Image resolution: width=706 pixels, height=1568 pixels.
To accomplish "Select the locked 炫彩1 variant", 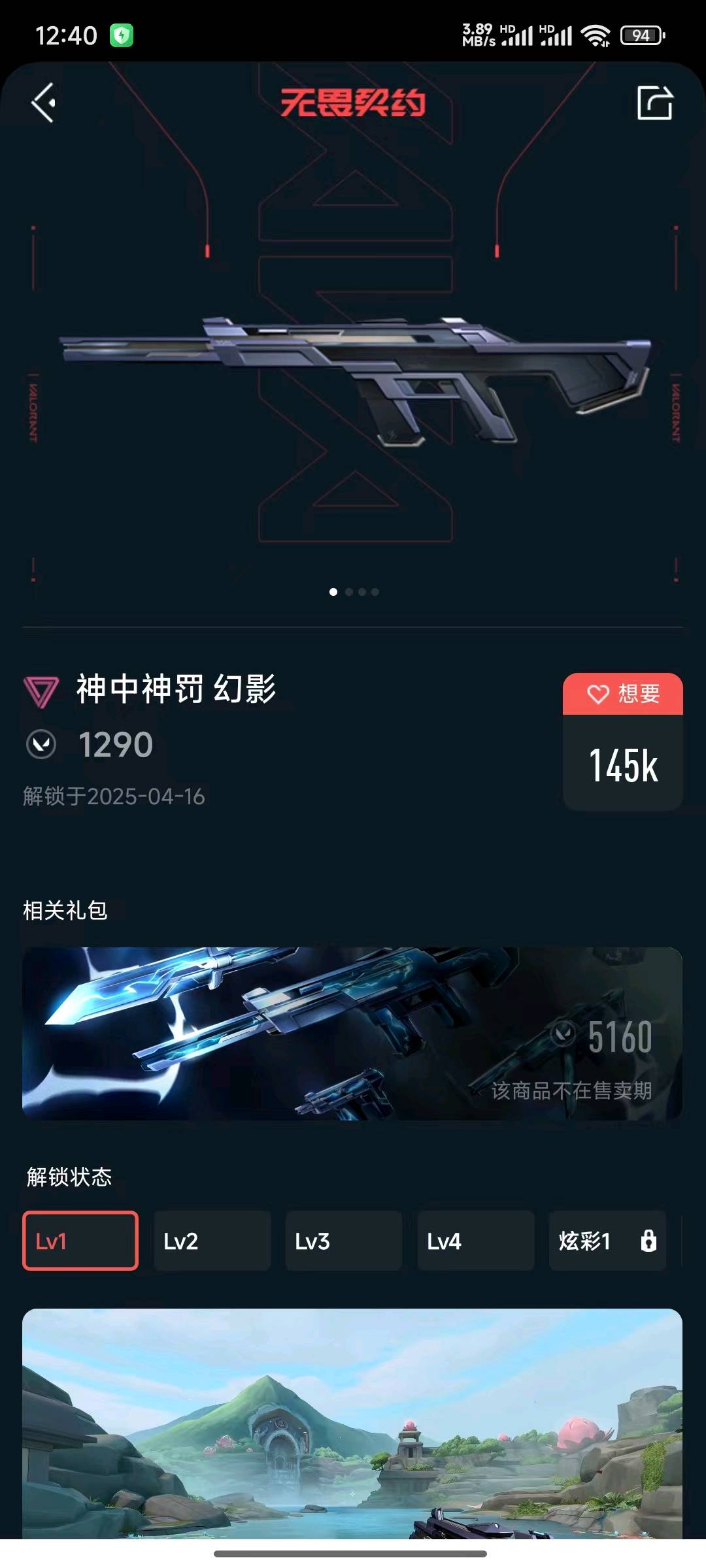I will pos(607,1241).
